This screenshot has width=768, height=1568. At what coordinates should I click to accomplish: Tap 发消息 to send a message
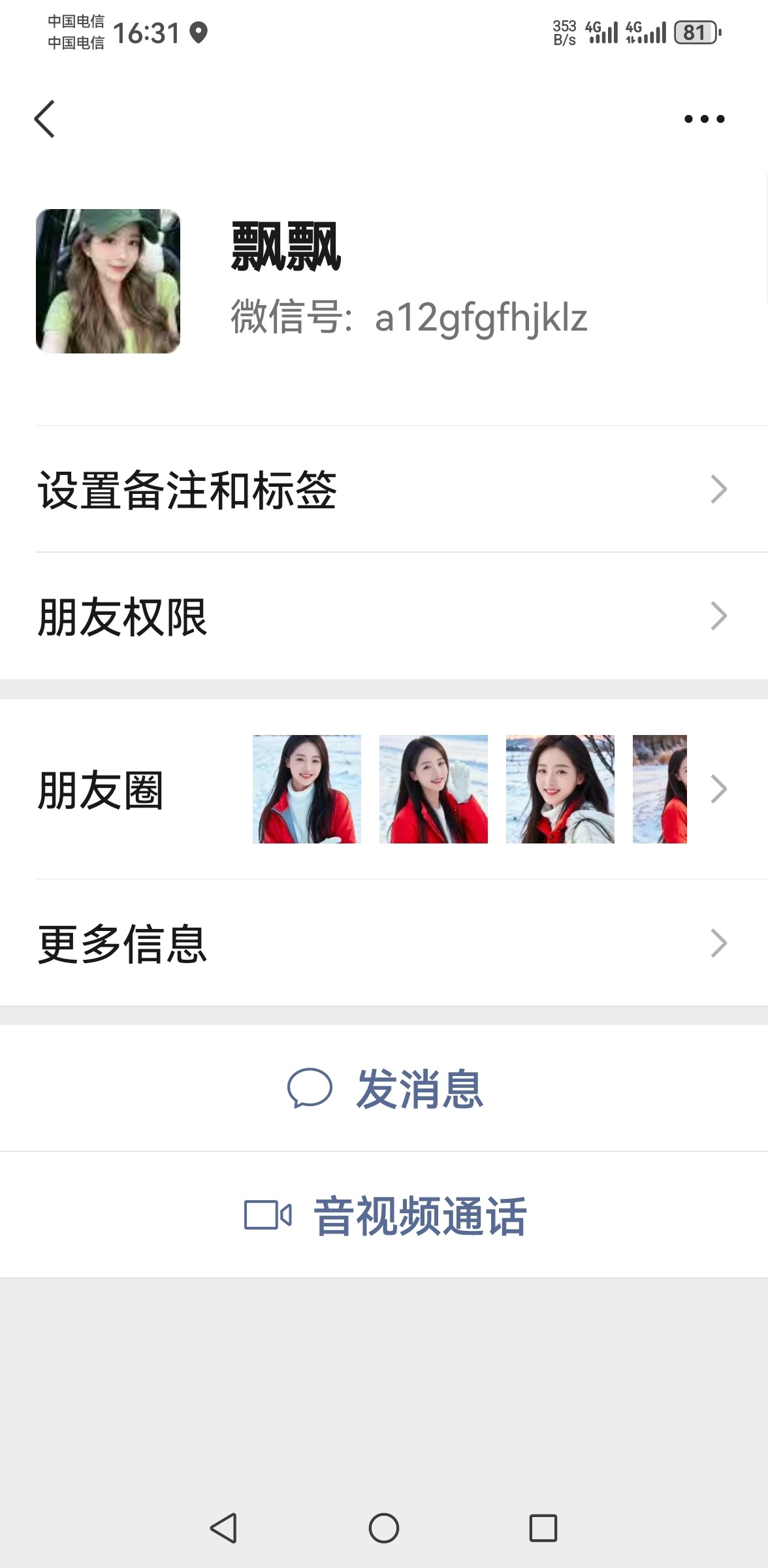pos(385,1088)
